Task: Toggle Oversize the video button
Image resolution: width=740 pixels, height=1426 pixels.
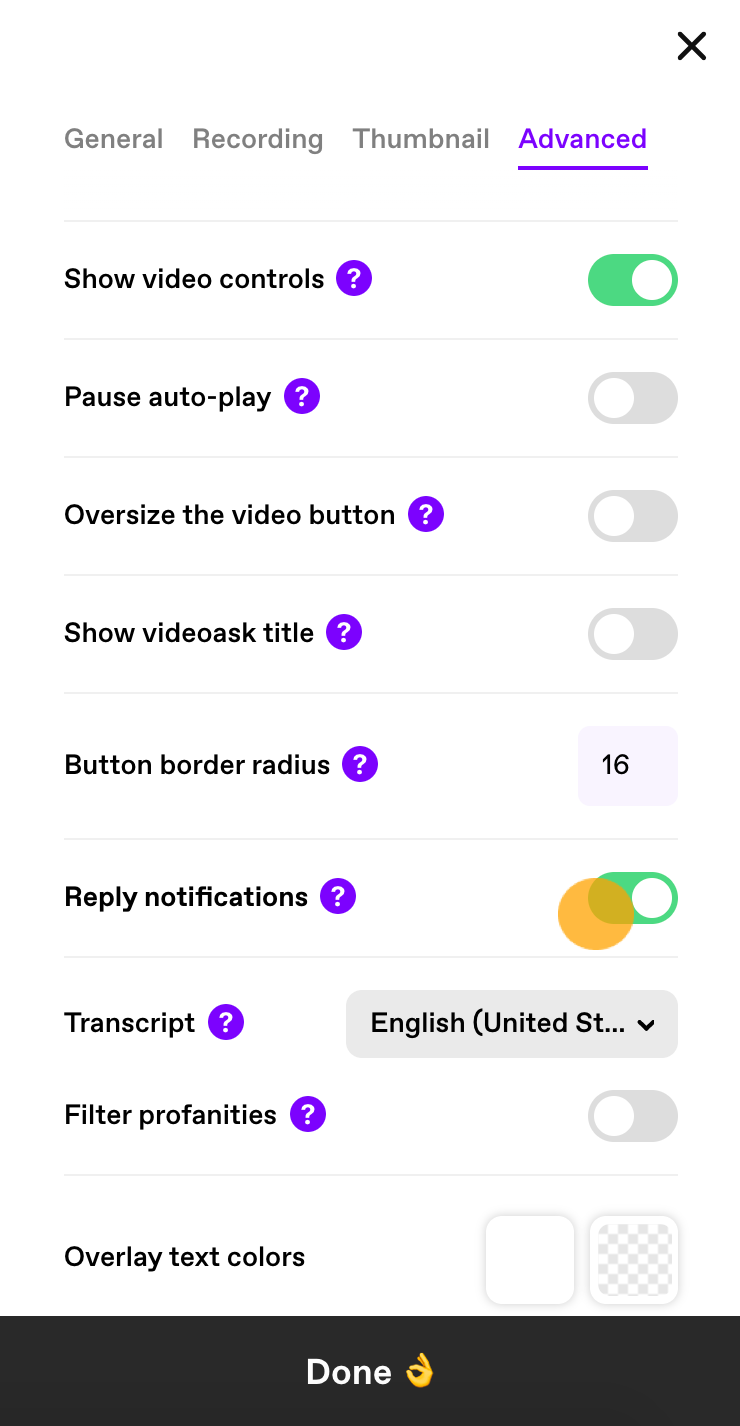Action: pos(632,516)
